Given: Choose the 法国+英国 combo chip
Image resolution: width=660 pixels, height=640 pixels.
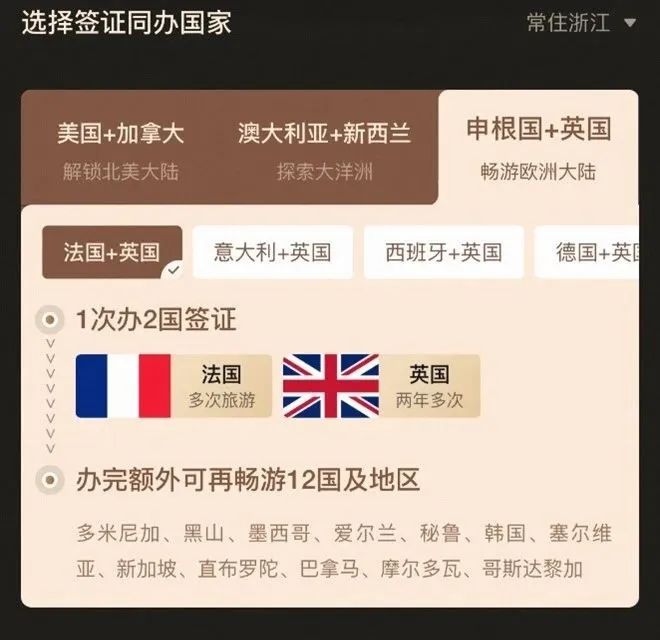Looking at the screenshot, I should click(111, 252).
